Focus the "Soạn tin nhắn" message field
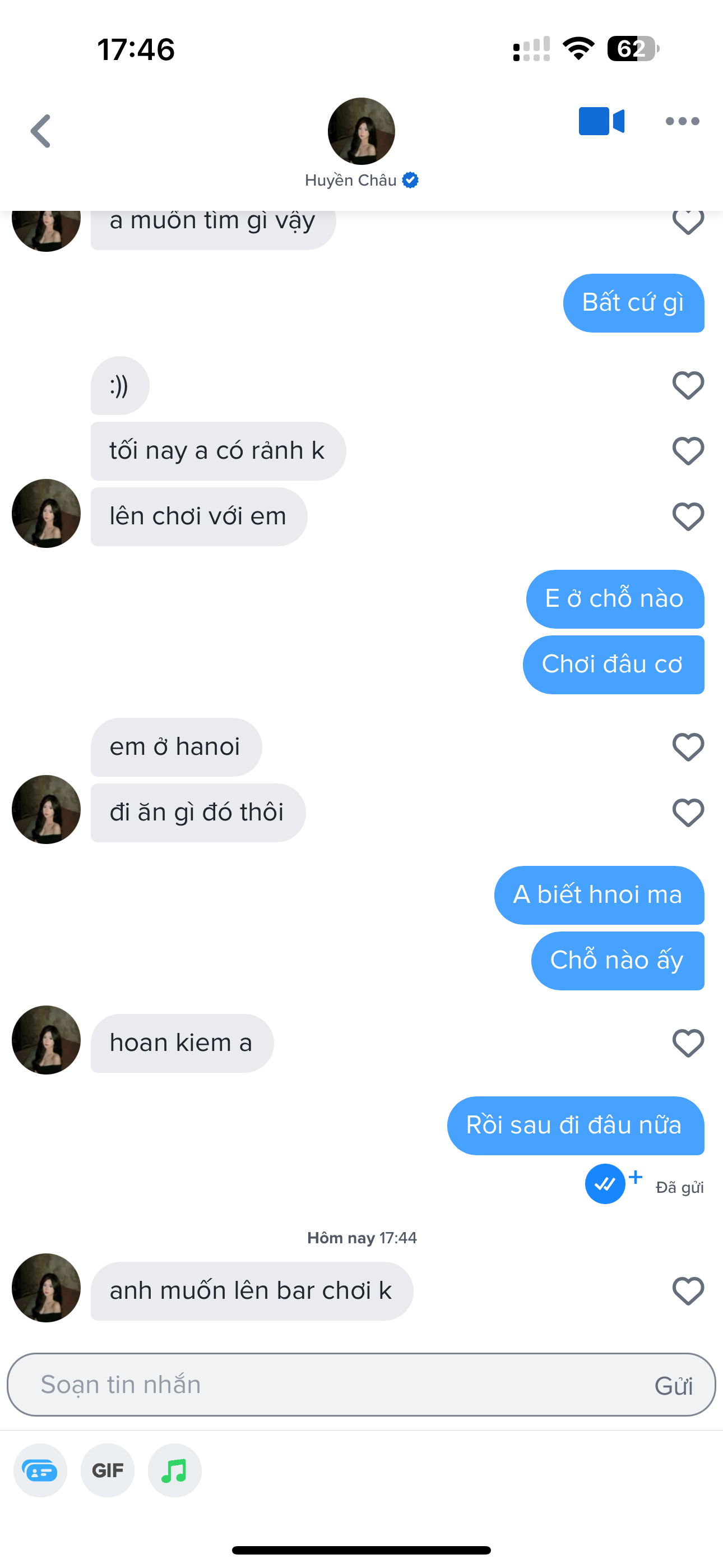 pos(328,1385)
